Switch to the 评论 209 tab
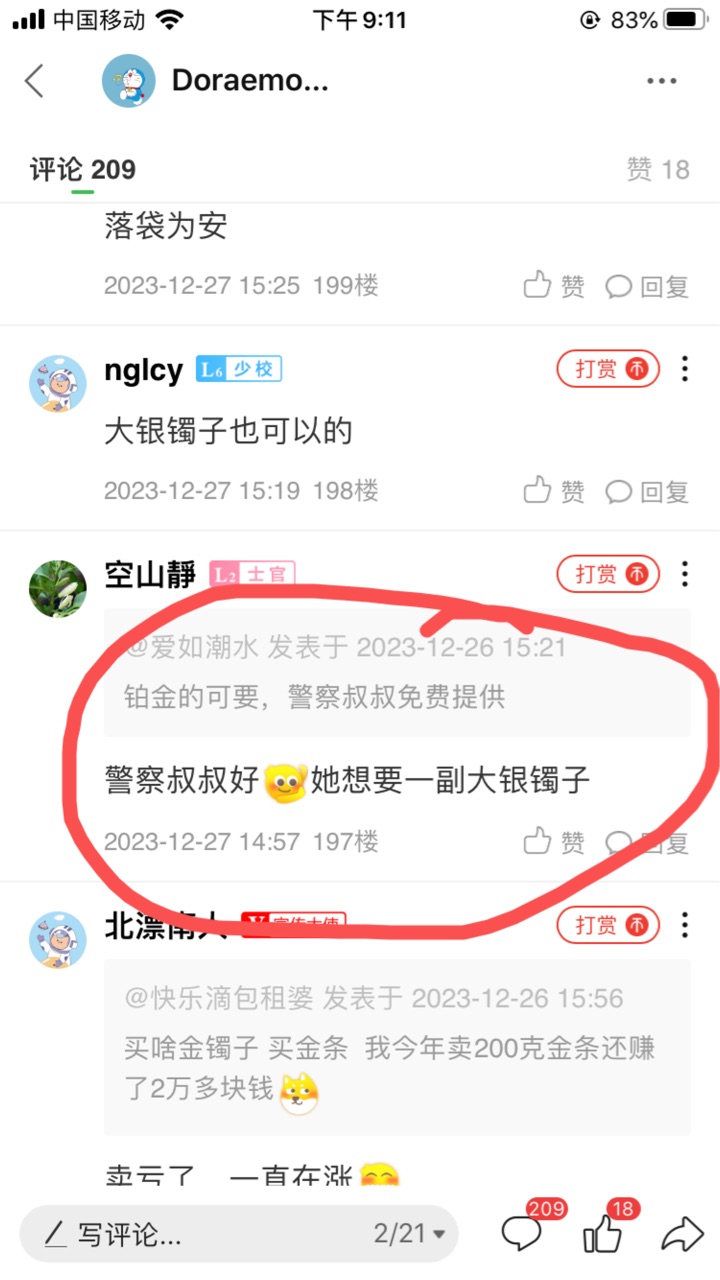720x1280 pixels. click(82, 170)
